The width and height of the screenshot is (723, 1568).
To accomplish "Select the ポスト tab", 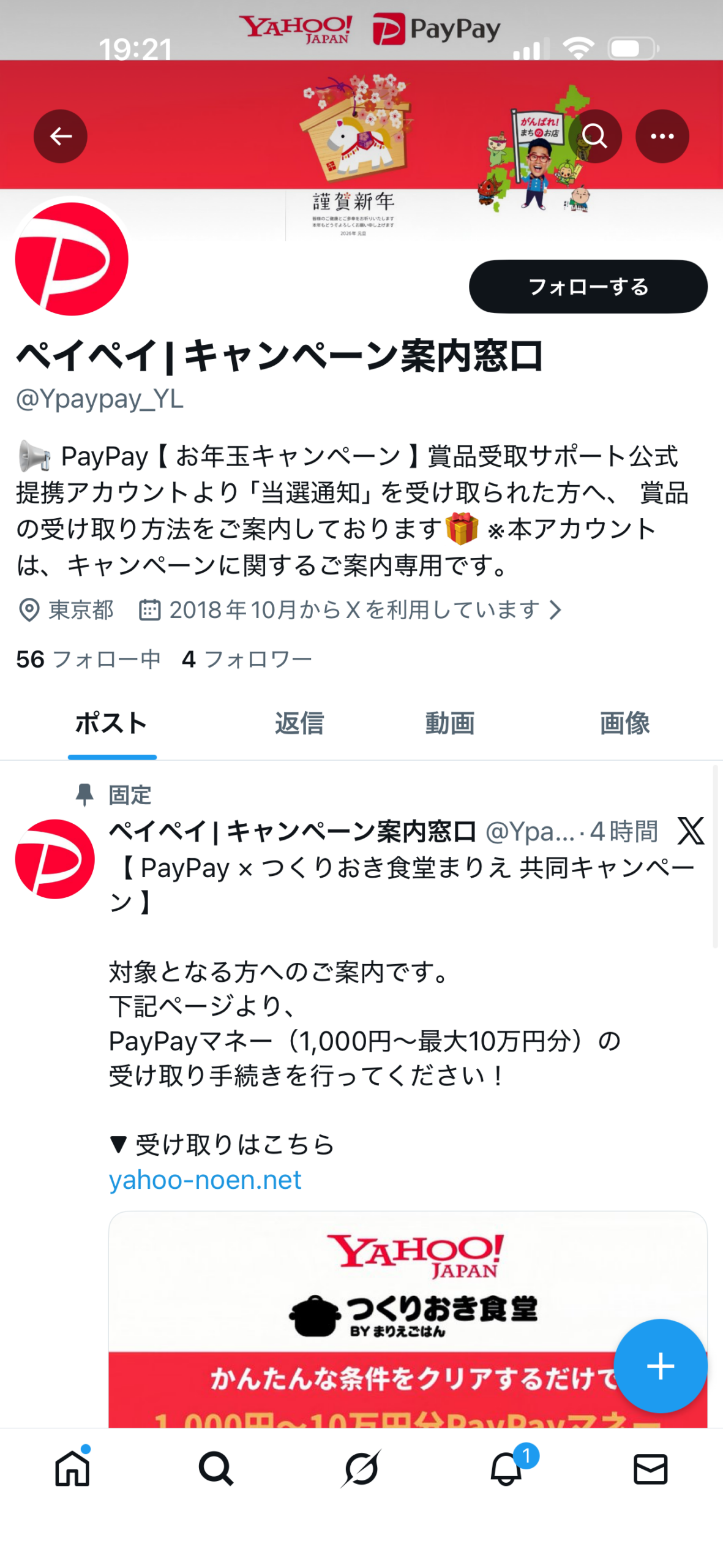I will [x=111, y=723].
